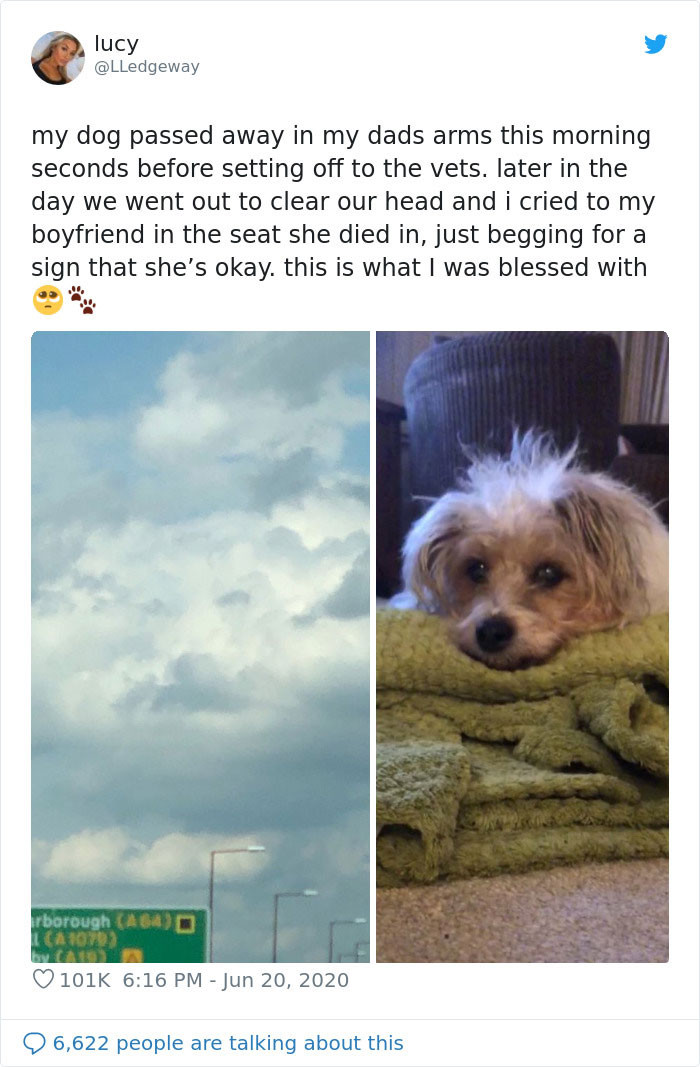Viewport: 700px width, 1067px height.
Task: Open the cloud sky photo
Action: (200, 646)
